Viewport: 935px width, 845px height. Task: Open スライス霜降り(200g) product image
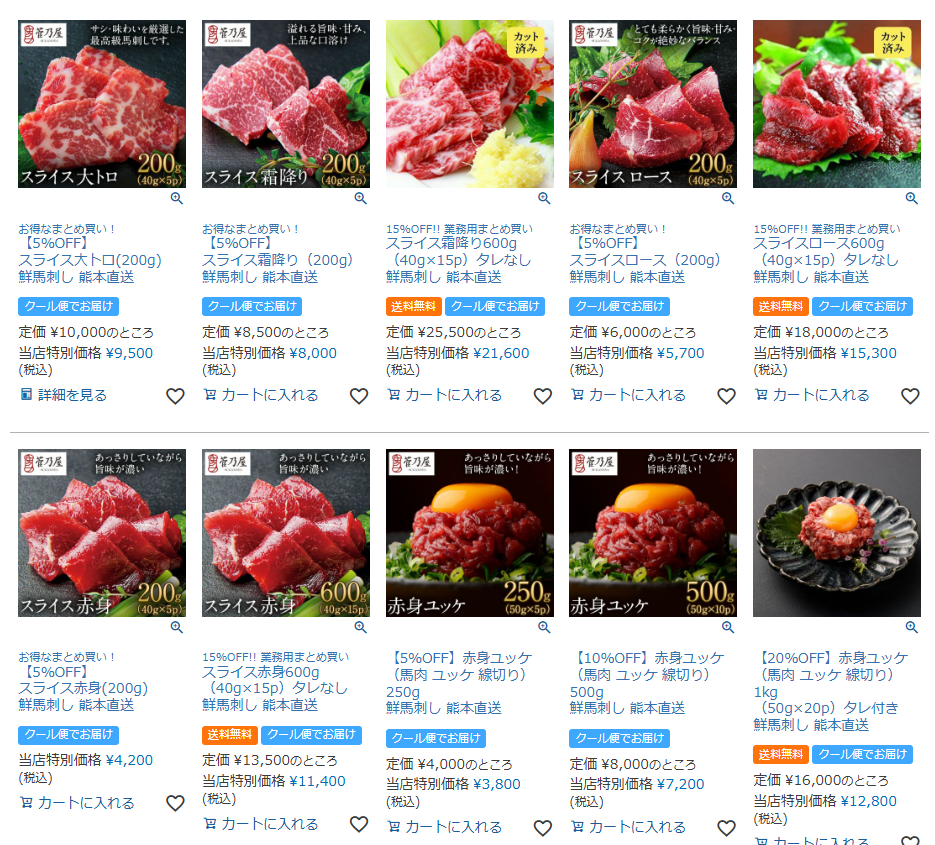[x=286, y=104]
